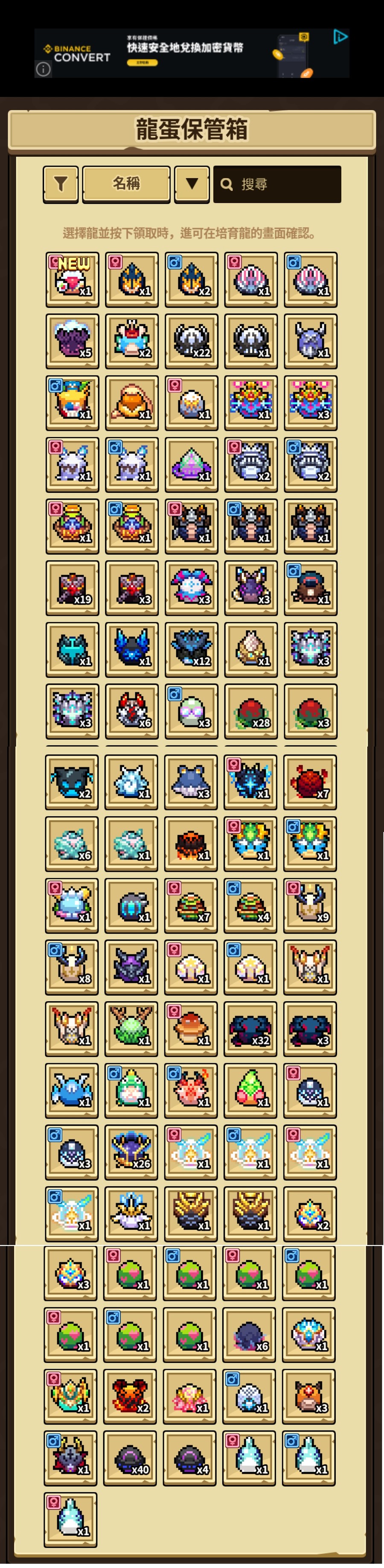Screen dimensions: 384x1568
Task: Open the ad info icon
Action: pyautogui.click(x=43, y=69)
